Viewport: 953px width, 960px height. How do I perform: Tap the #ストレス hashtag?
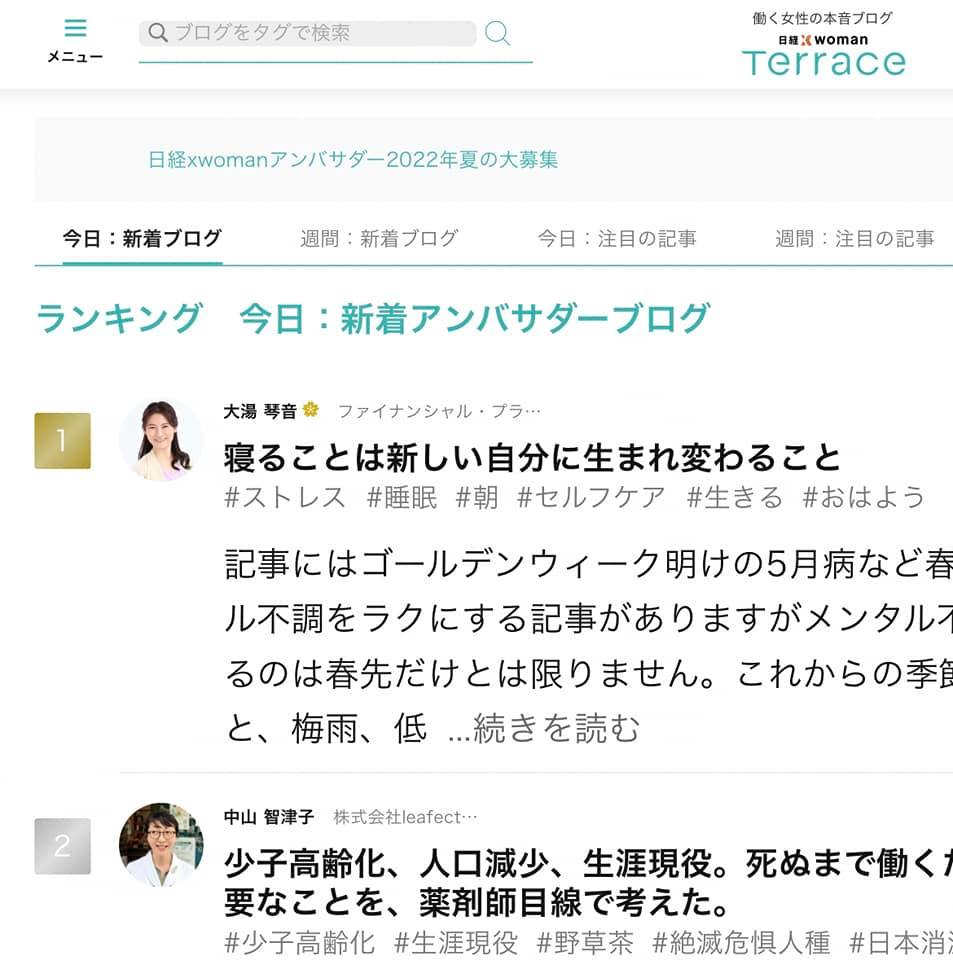(x=285, y=497)
